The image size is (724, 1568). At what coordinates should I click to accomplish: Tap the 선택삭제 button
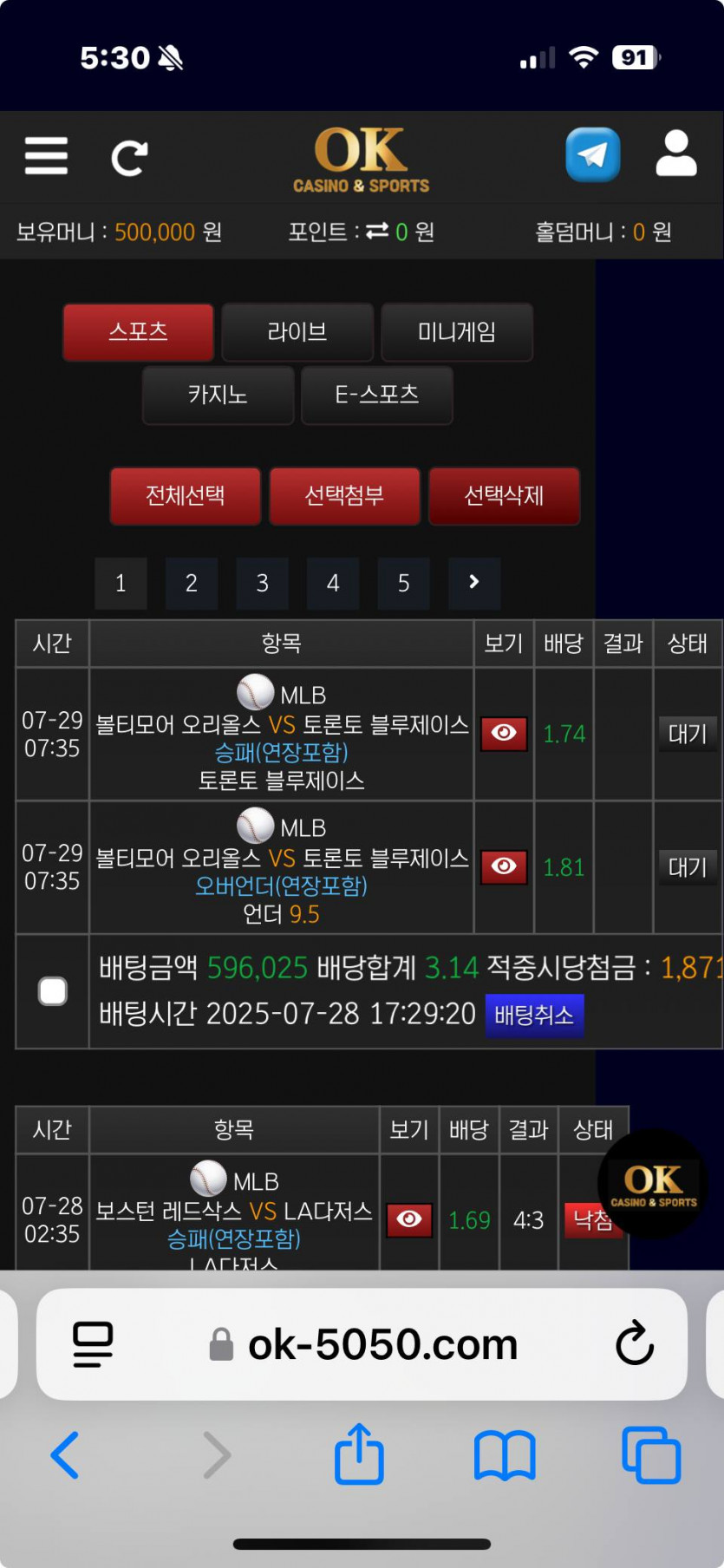pos(504,496)
